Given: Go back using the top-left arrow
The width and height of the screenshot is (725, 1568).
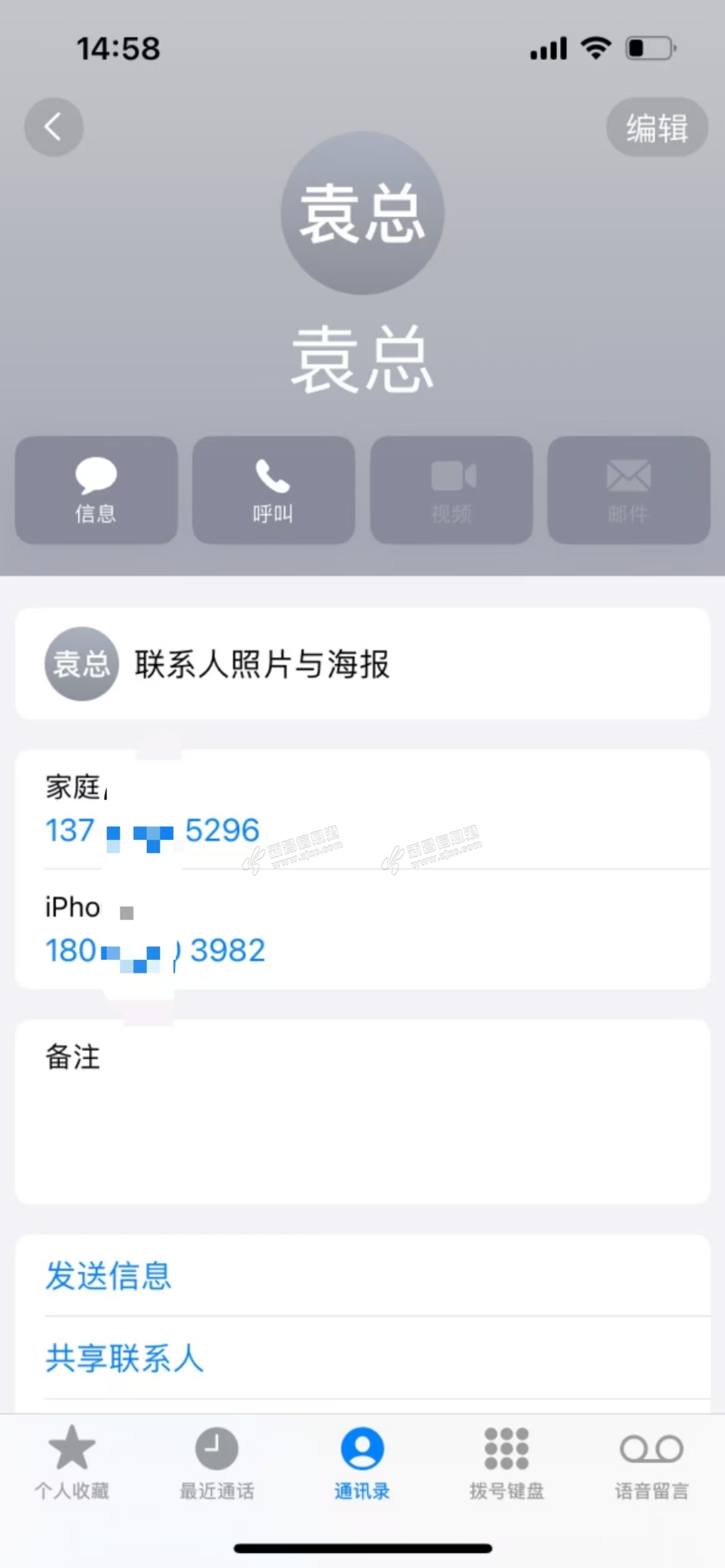Looking at the screenshot, I should pos(54,127).
